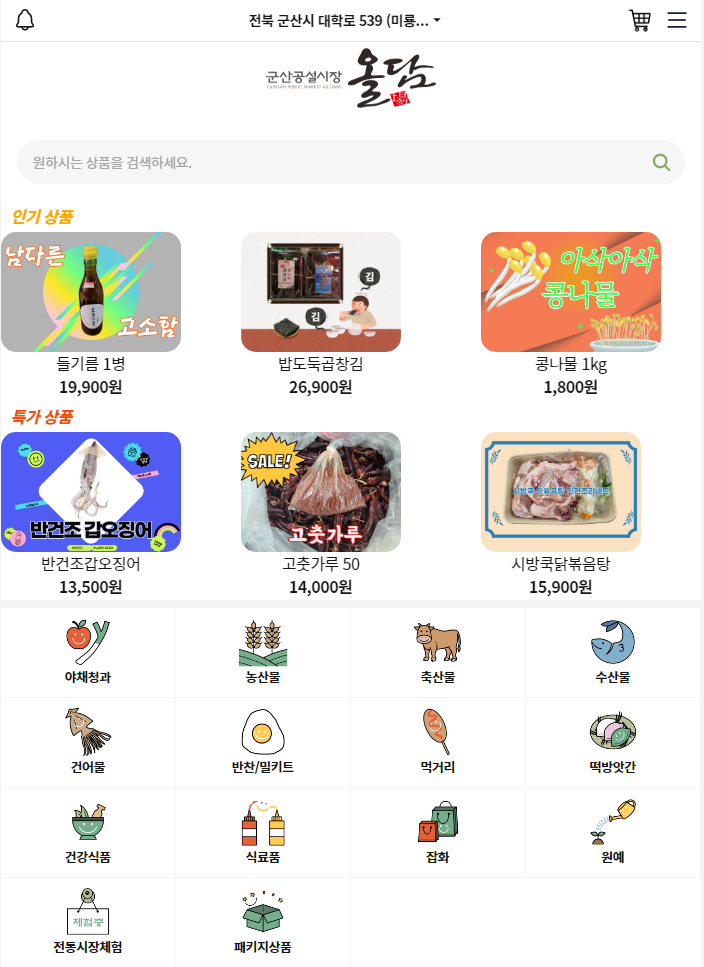Select the 패키지상품 category
Viewport: 704px width, 967px height.
pos(263,922)
